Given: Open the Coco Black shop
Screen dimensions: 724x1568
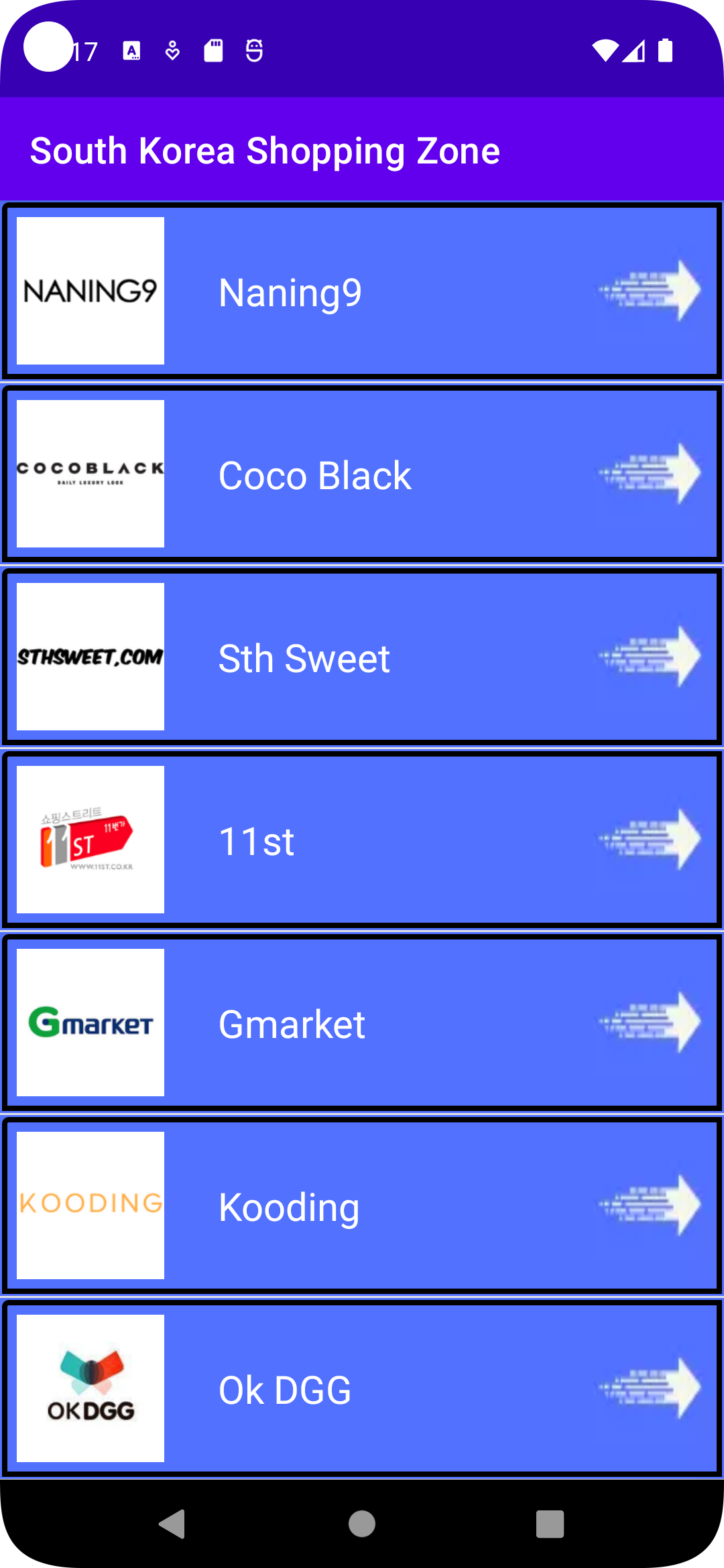Looking at the screenshot, I should (362, 474).
